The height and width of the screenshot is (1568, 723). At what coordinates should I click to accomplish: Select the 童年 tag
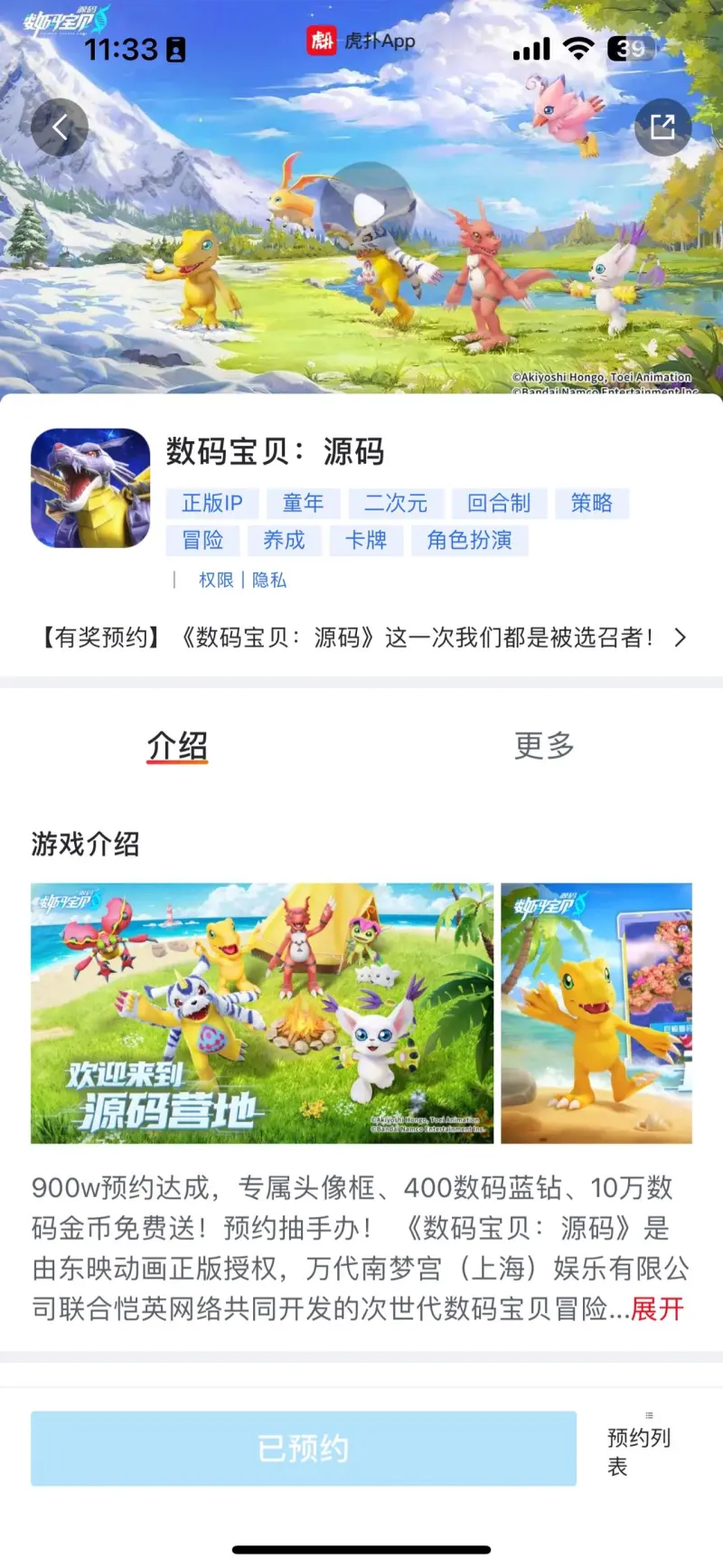pyautogui.click(x=303, y=503)
